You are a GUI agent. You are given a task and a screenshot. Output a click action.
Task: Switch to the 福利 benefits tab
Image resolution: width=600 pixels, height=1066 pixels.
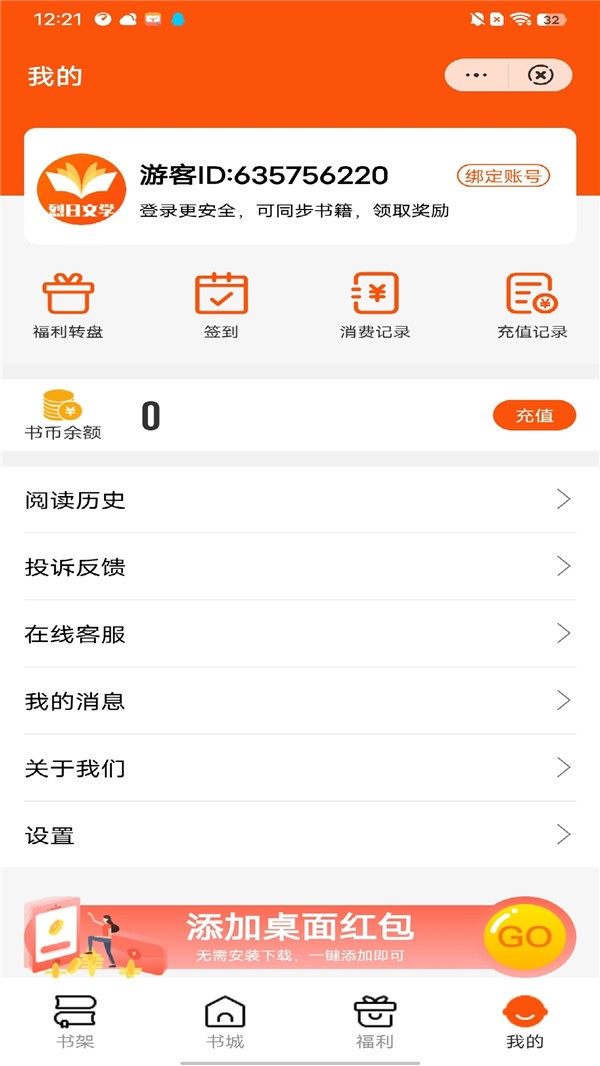(375, 1022)
